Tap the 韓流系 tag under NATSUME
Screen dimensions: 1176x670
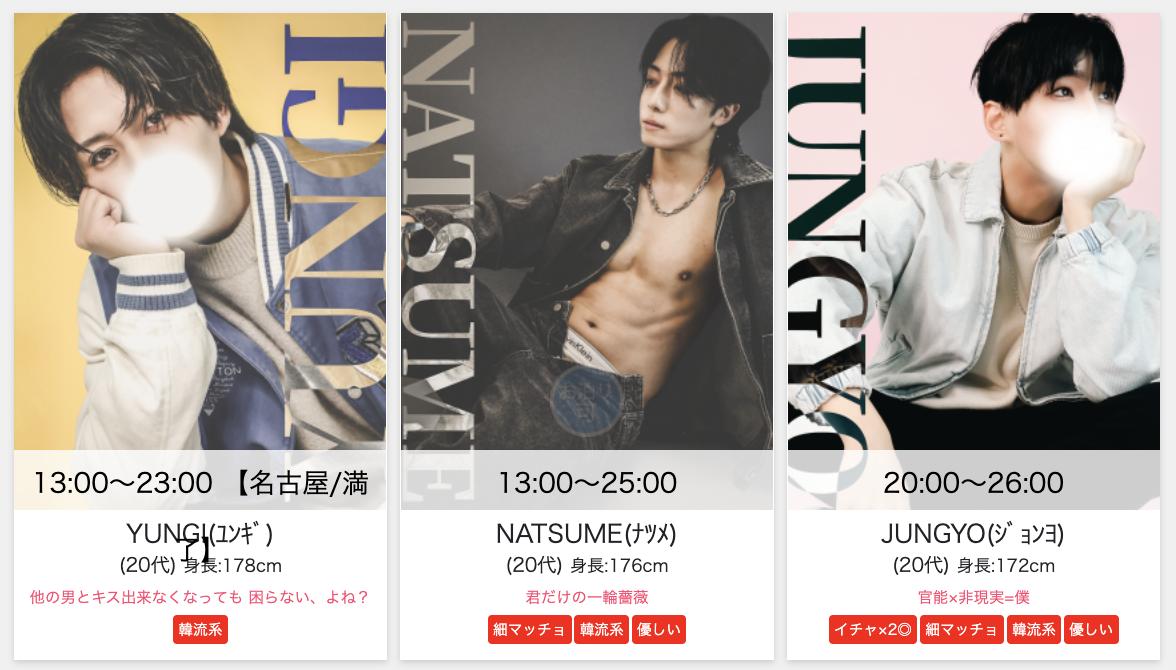(601, 630)
